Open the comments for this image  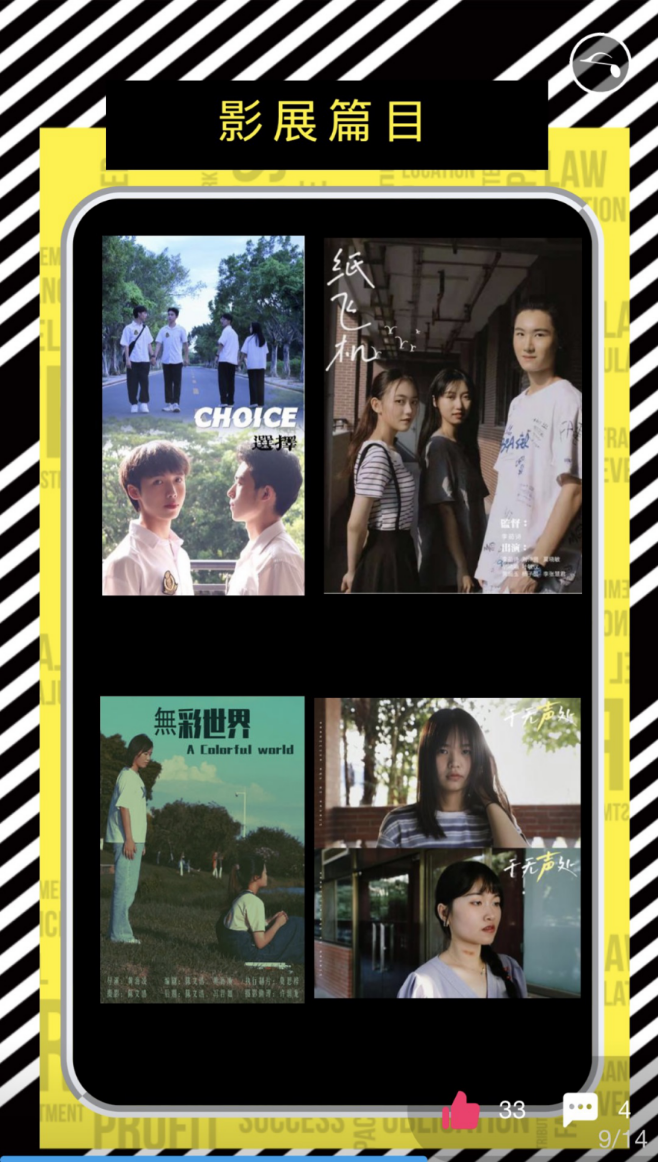coord(580,1109)
